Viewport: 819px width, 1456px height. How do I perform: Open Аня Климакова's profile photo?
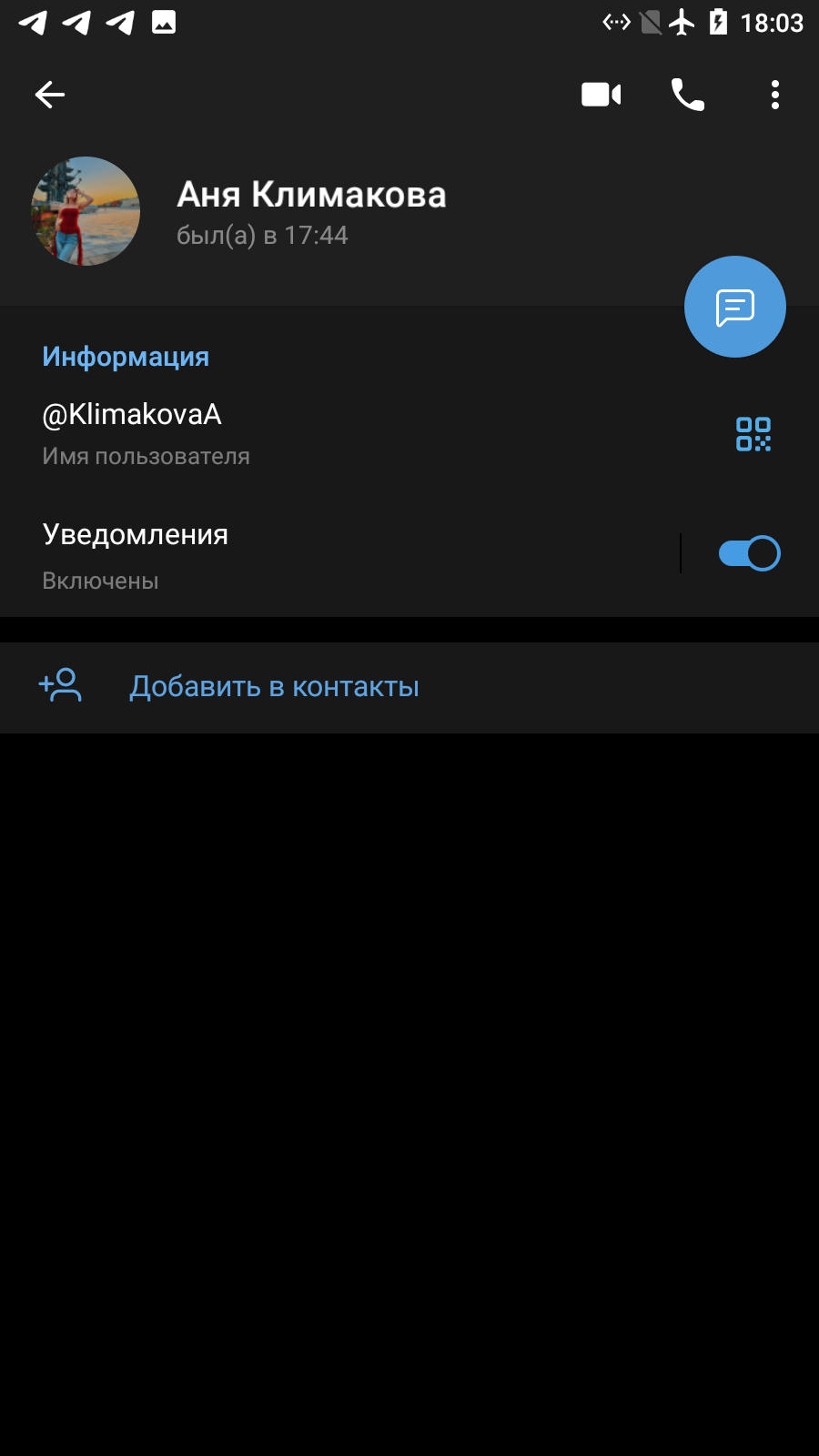(x=86, y=211)
